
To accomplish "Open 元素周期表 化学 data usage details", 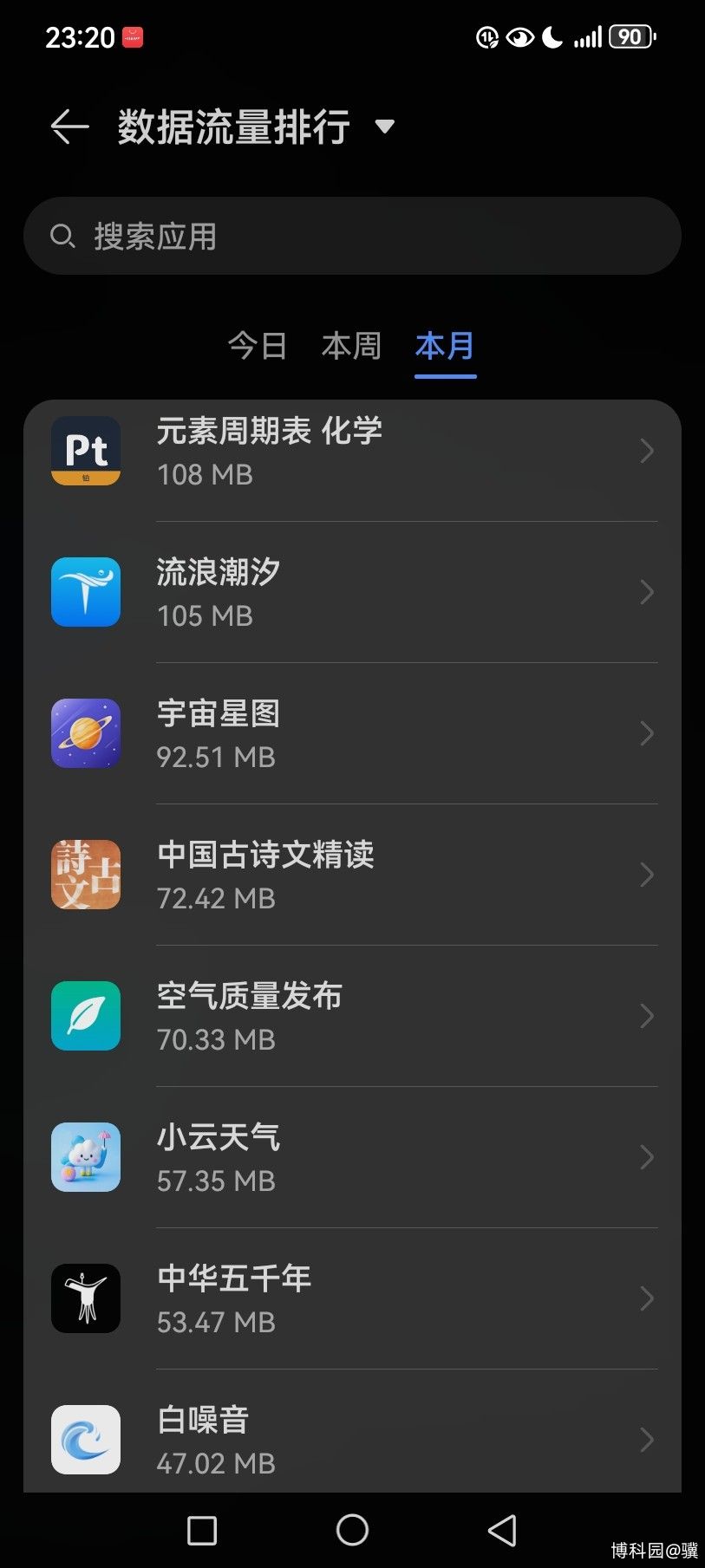I will (352, 451).
